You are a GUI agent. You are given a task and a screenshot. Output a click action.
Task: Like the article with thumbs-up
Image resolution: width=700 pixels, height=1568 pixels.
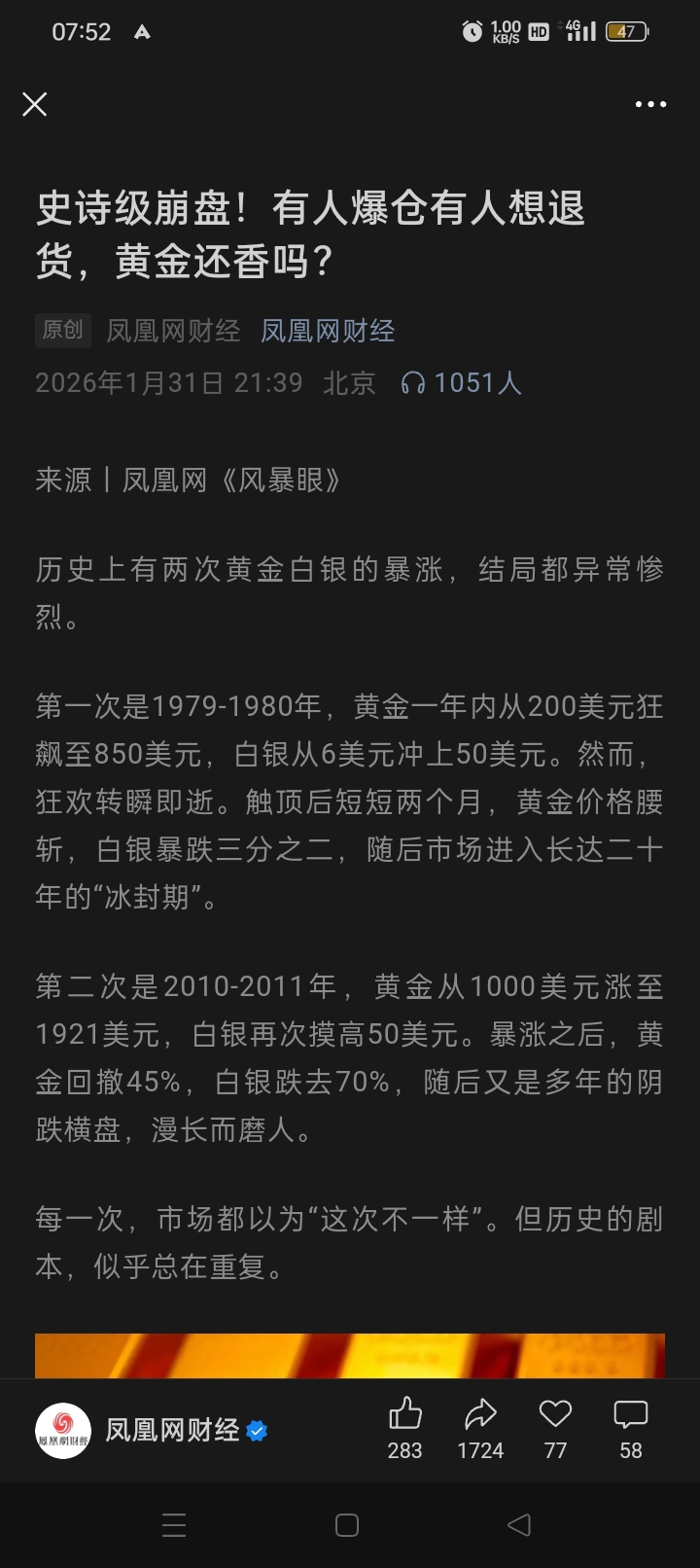pyautogui.click(x=404, y=1414)
